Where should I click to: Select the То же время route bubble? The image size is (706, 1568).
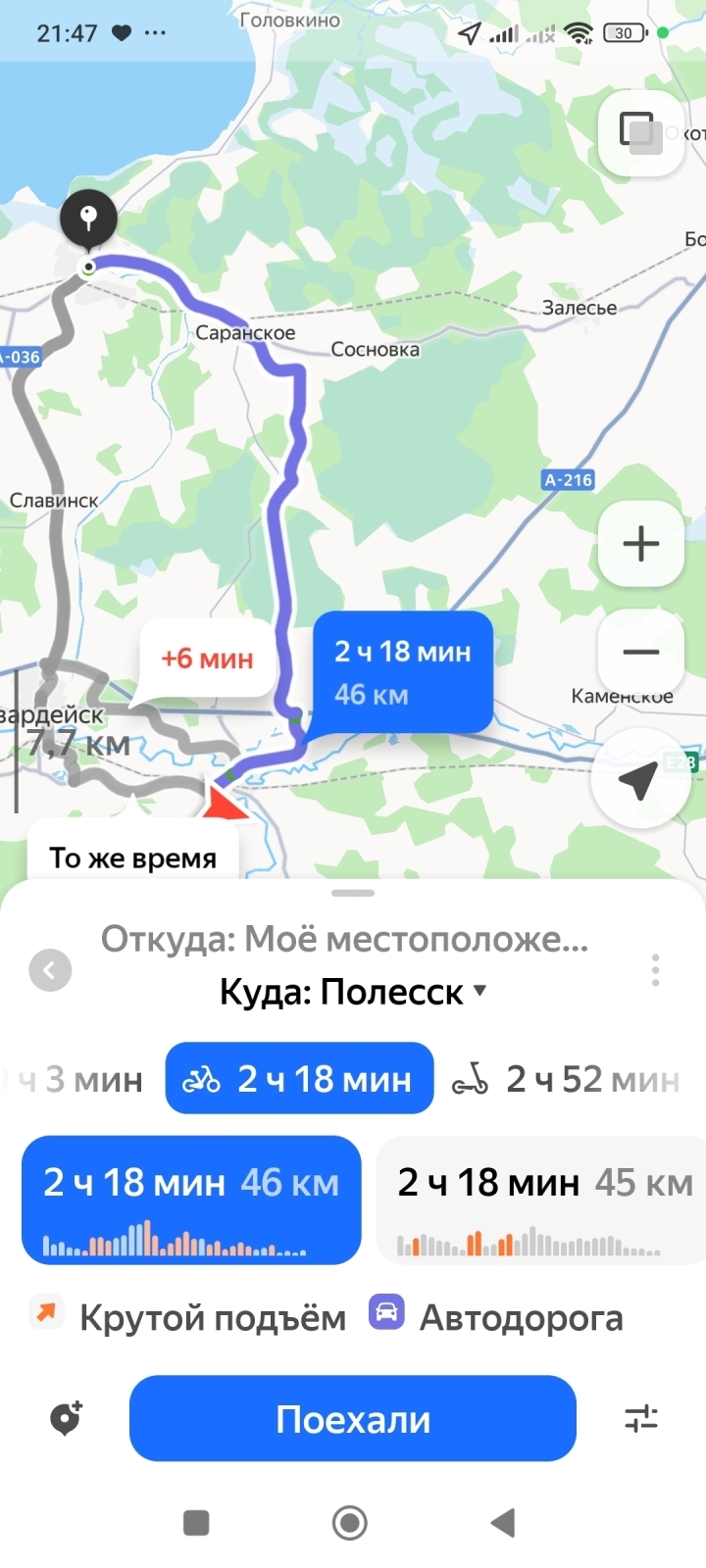coord(133,857)
